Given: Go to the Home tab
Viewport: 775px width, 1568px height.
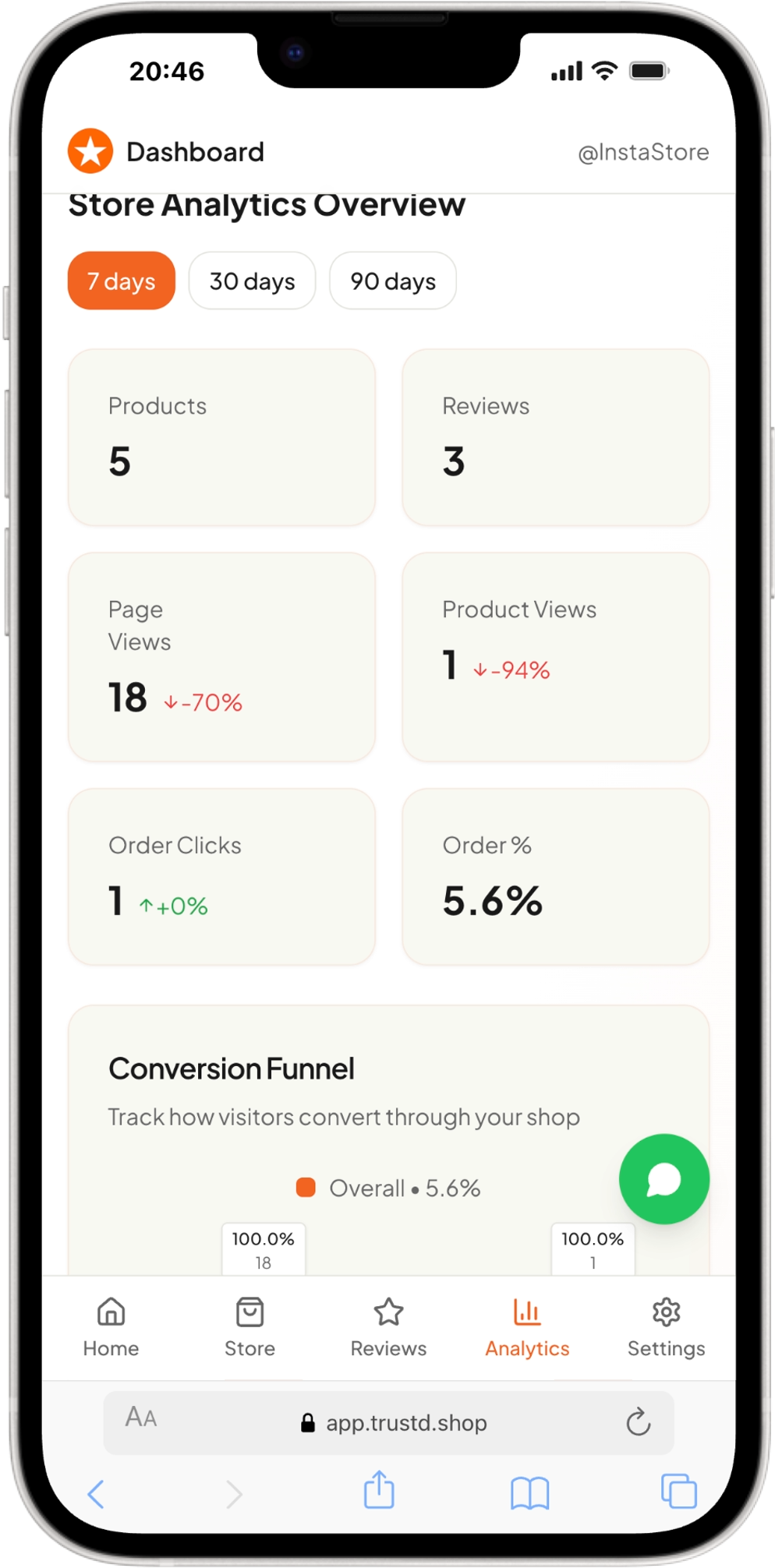Looking at the screenshot, I should pos(111,1327).
